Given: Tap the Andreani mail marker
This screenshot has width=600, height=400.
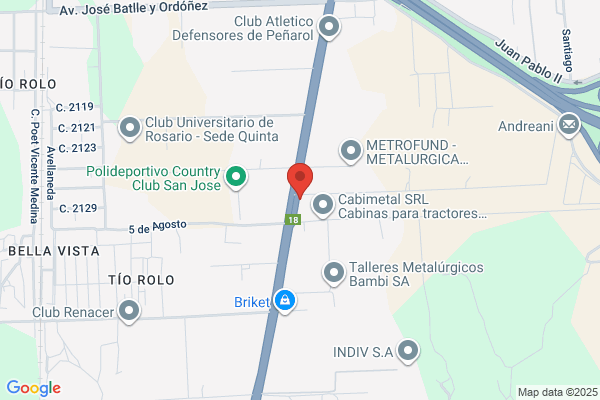Looking at the screenshot, I should [569, 126].
